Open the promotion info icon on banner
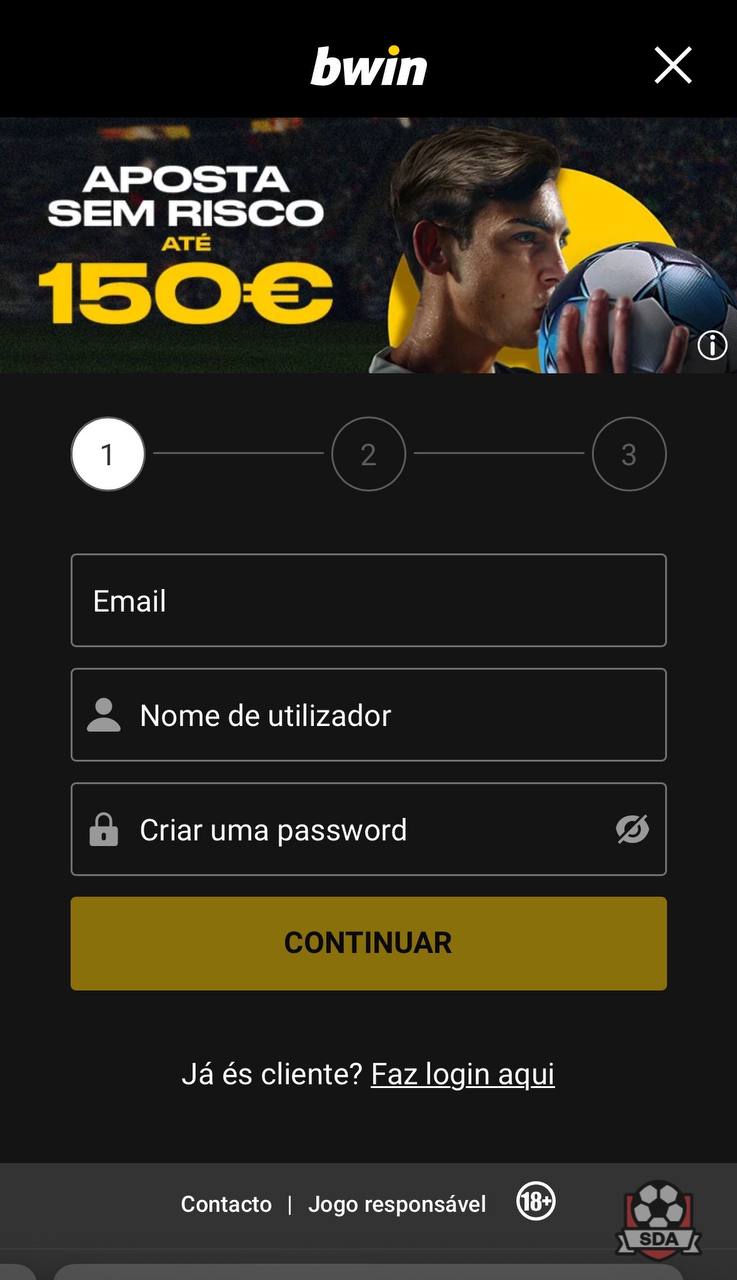The height and width of the screenshot is (1280, 737). 712,346
